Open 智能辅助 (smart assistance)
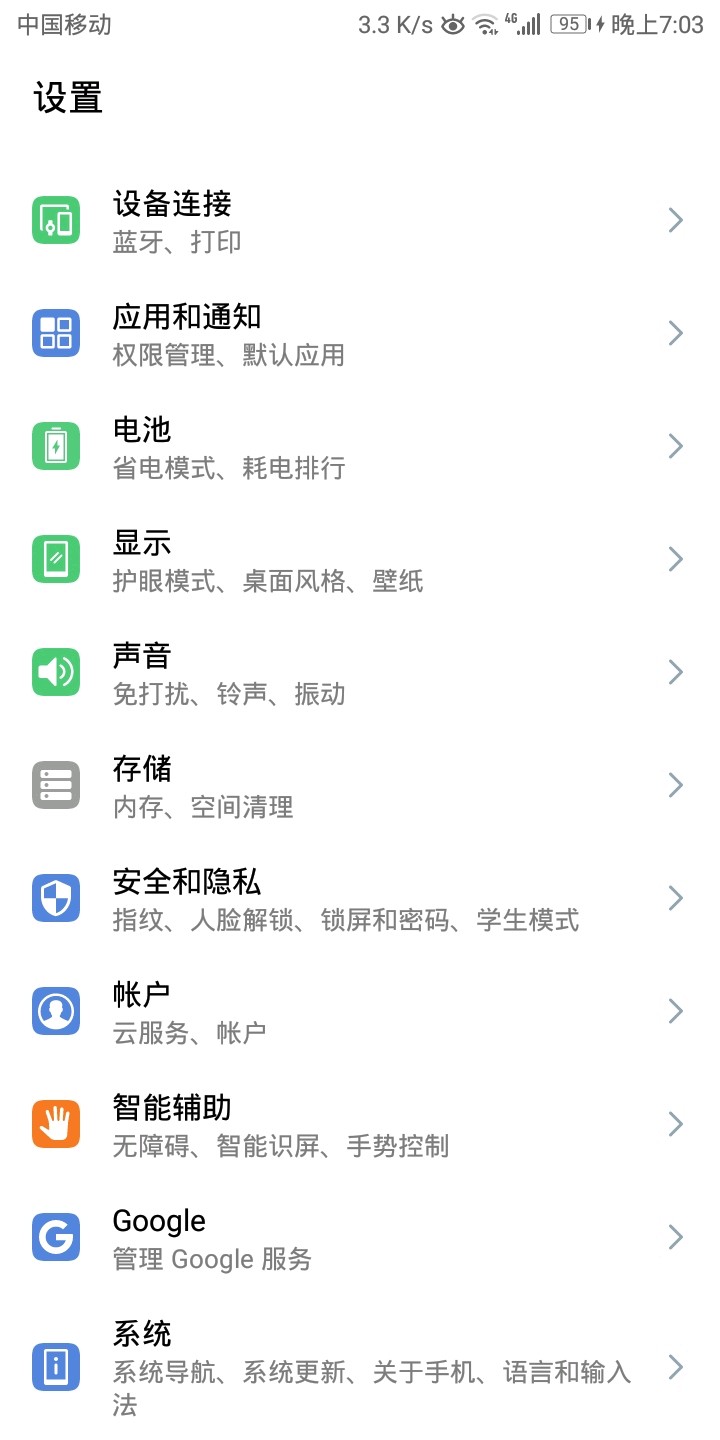The image size is (720, 1440). (360, 1125)
